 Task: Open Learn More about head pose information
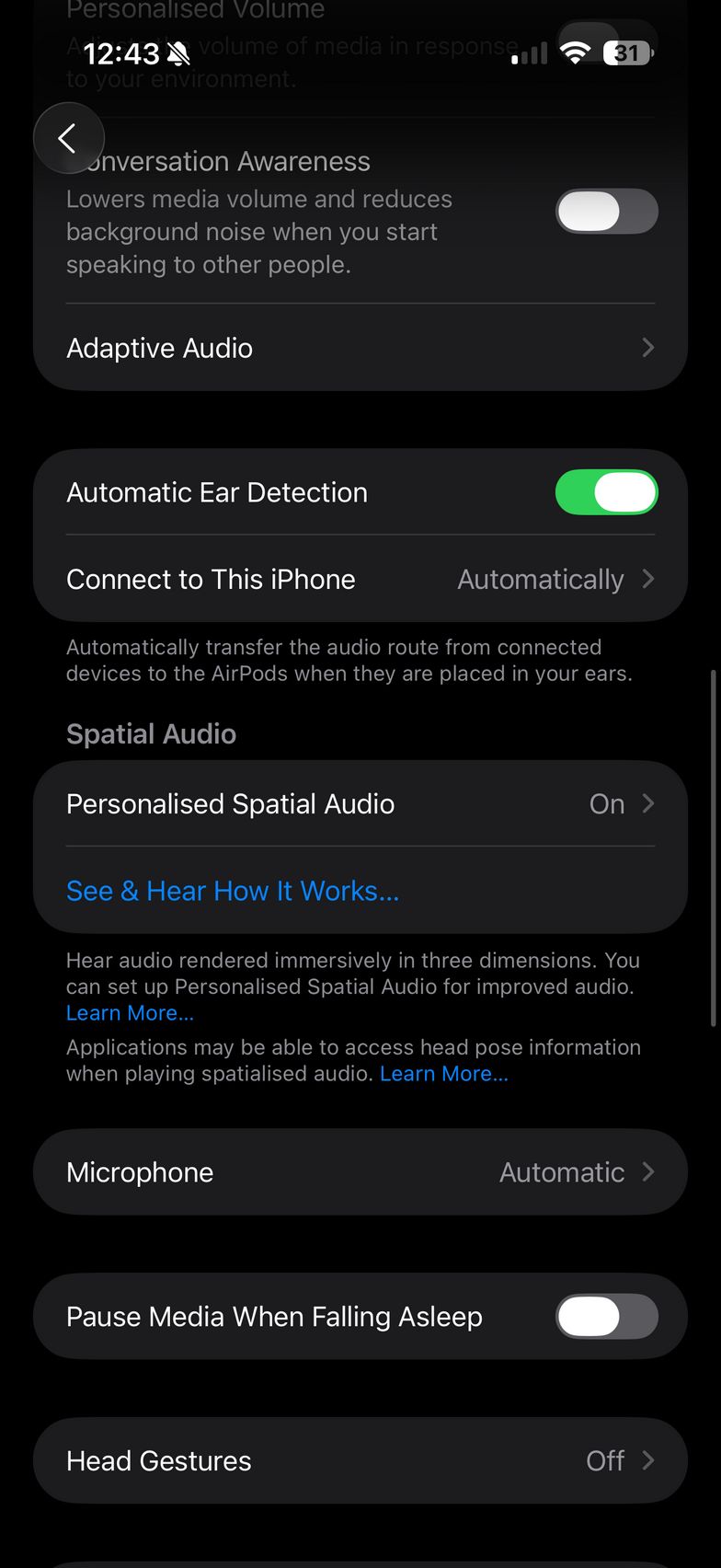click(443, 1074)
